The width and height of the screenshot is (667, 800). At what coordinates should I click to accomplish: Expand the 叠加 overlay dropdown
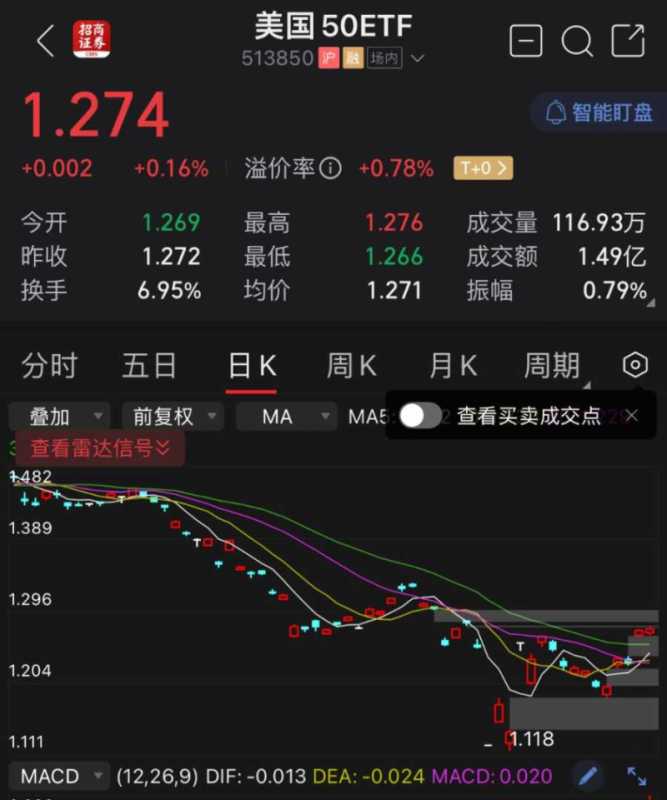pyautogui.click(x=59, y=415)
